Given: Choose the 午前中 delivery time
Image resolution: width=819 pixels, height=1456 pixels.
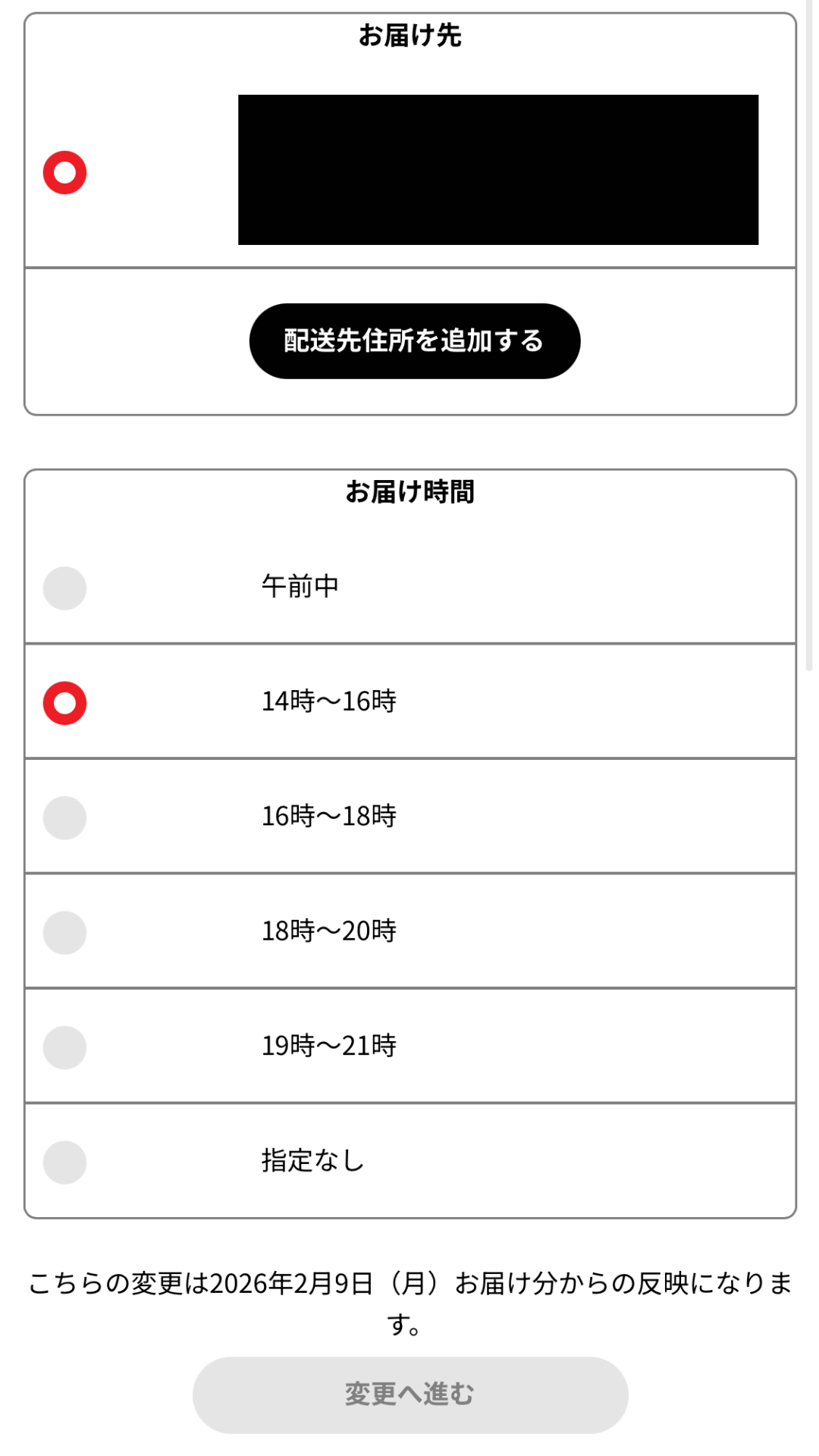Looking at the screenshot, I should pos(64,588).
